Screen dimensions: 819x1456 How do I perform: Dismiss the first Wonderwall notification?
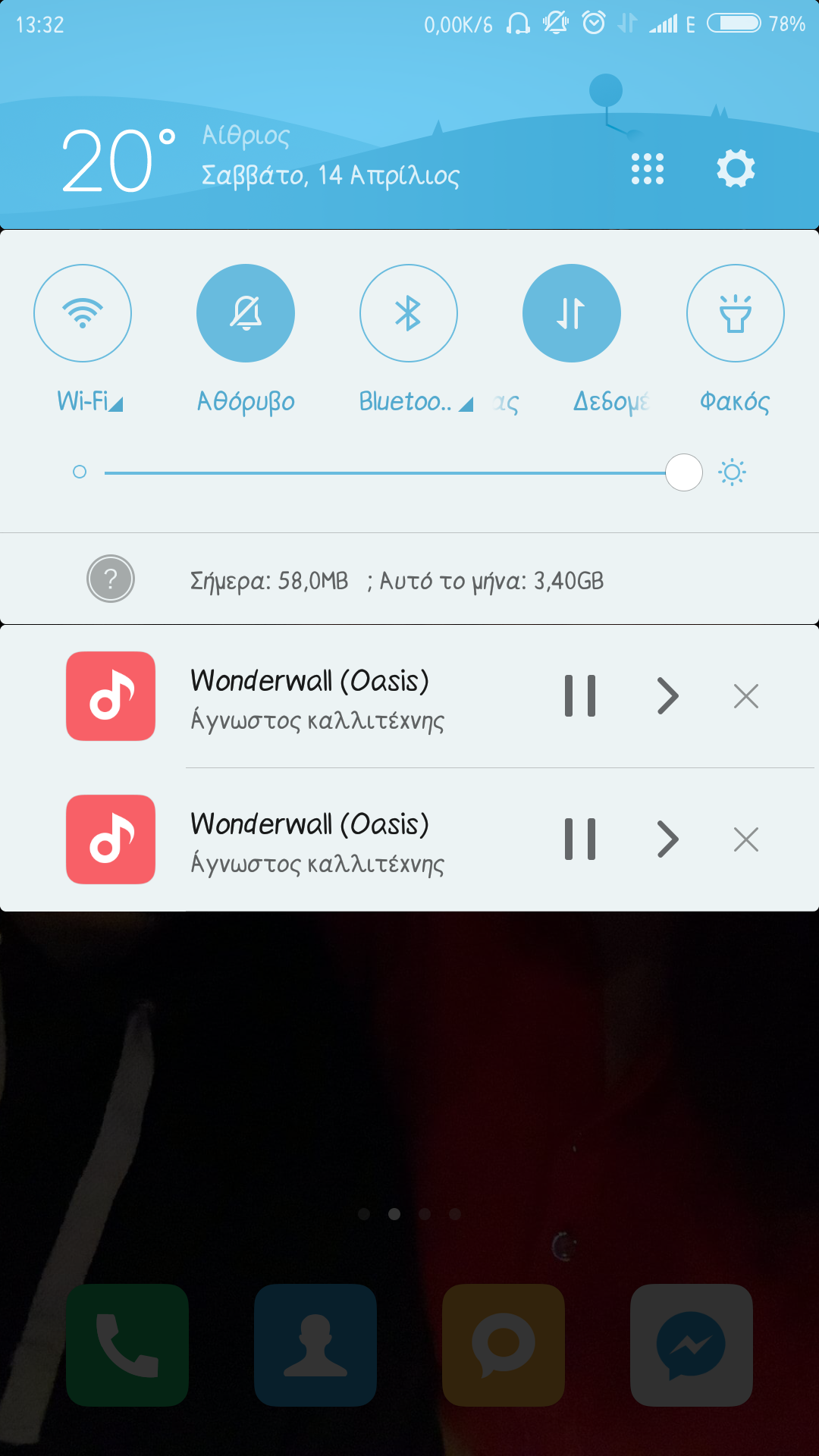click(746, 695)
